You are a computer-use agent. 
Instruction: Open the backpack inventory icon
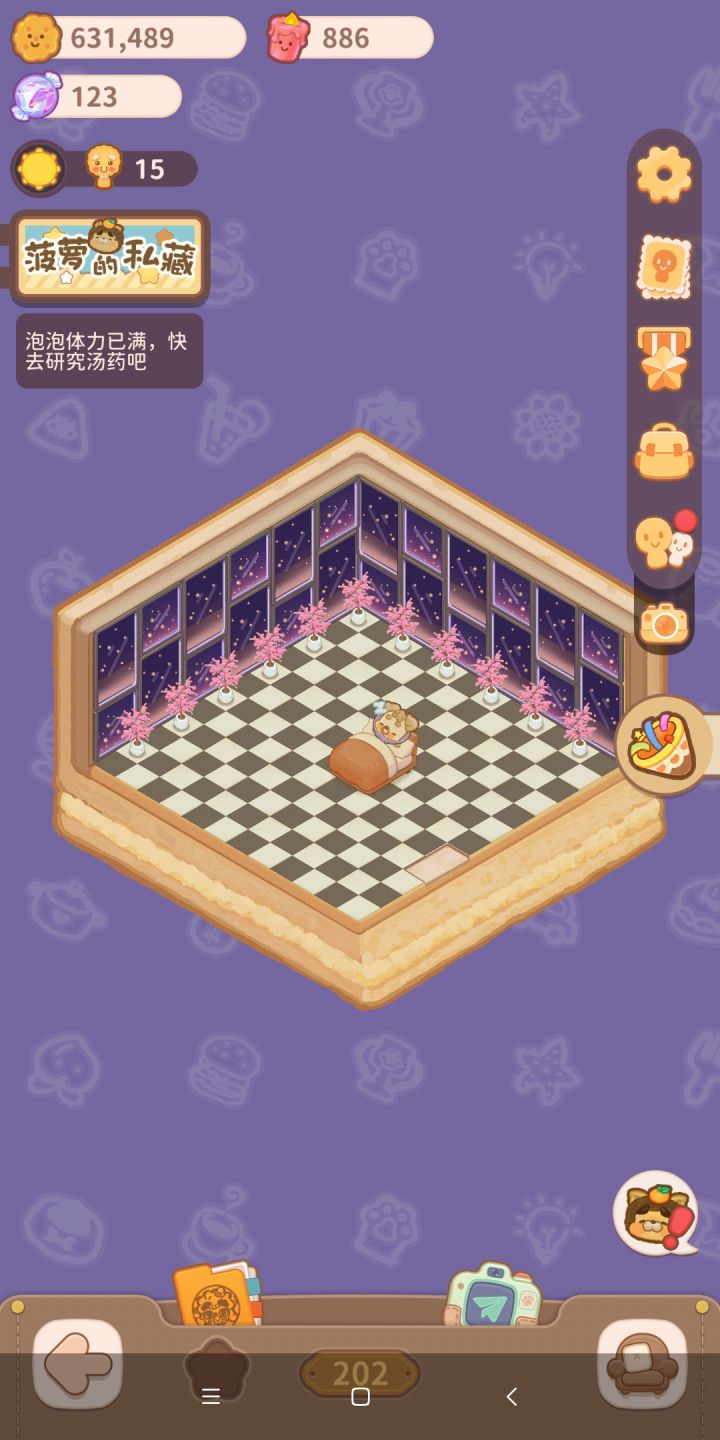pos(663,452)
